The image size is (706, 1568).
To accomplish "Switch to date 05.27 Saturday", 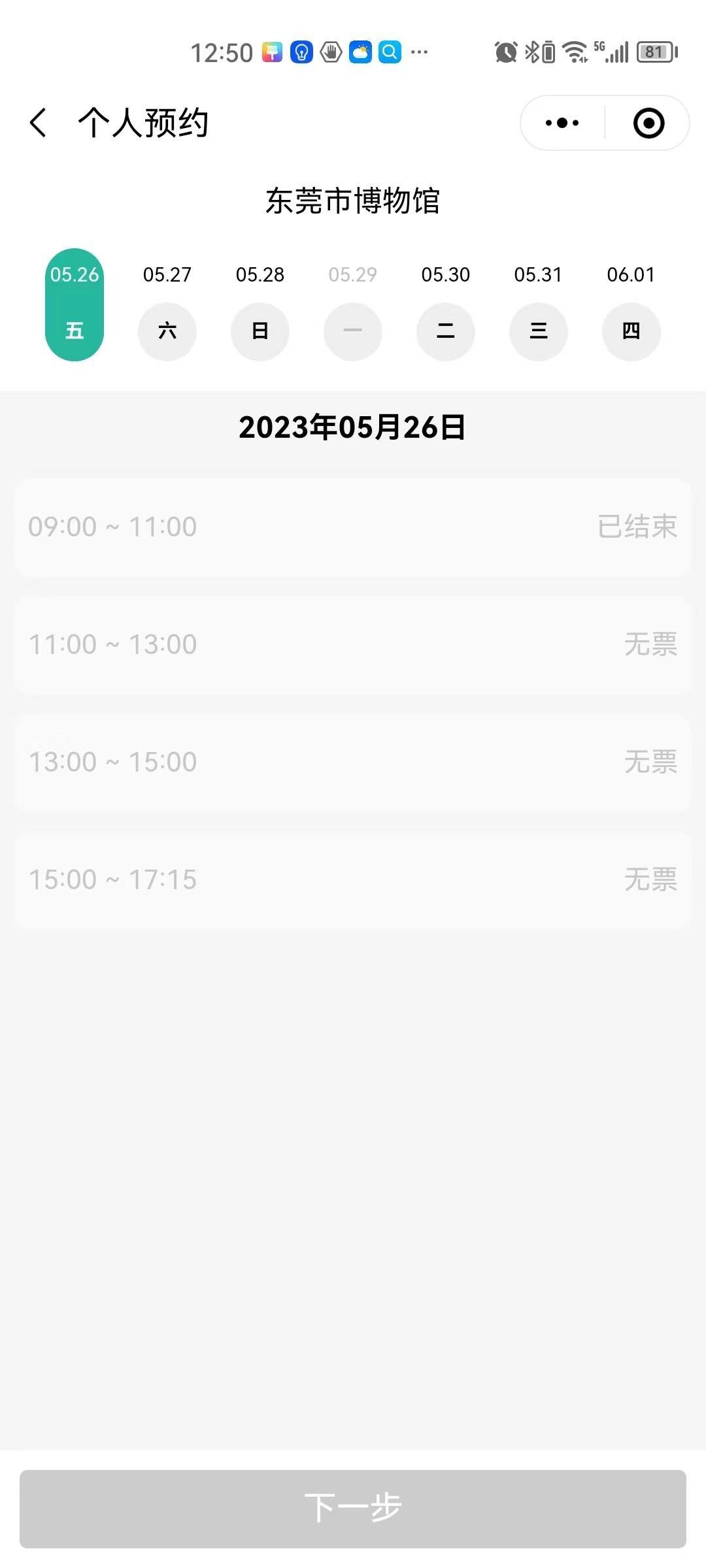I will point(167,304).
